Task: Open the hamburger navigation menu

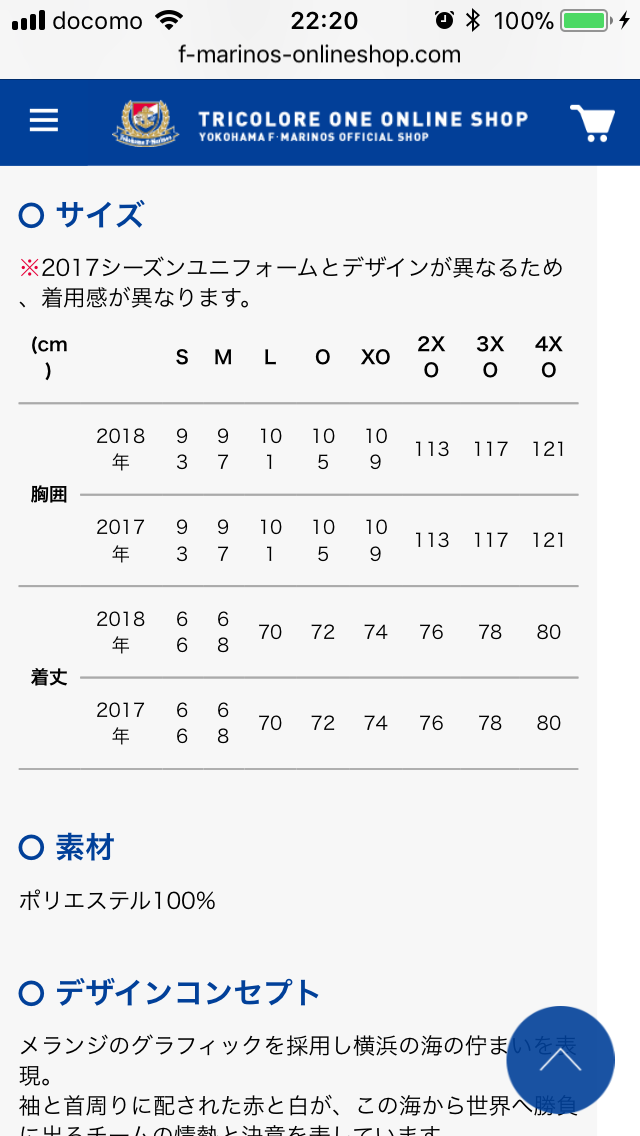Action: click(44, 121)
